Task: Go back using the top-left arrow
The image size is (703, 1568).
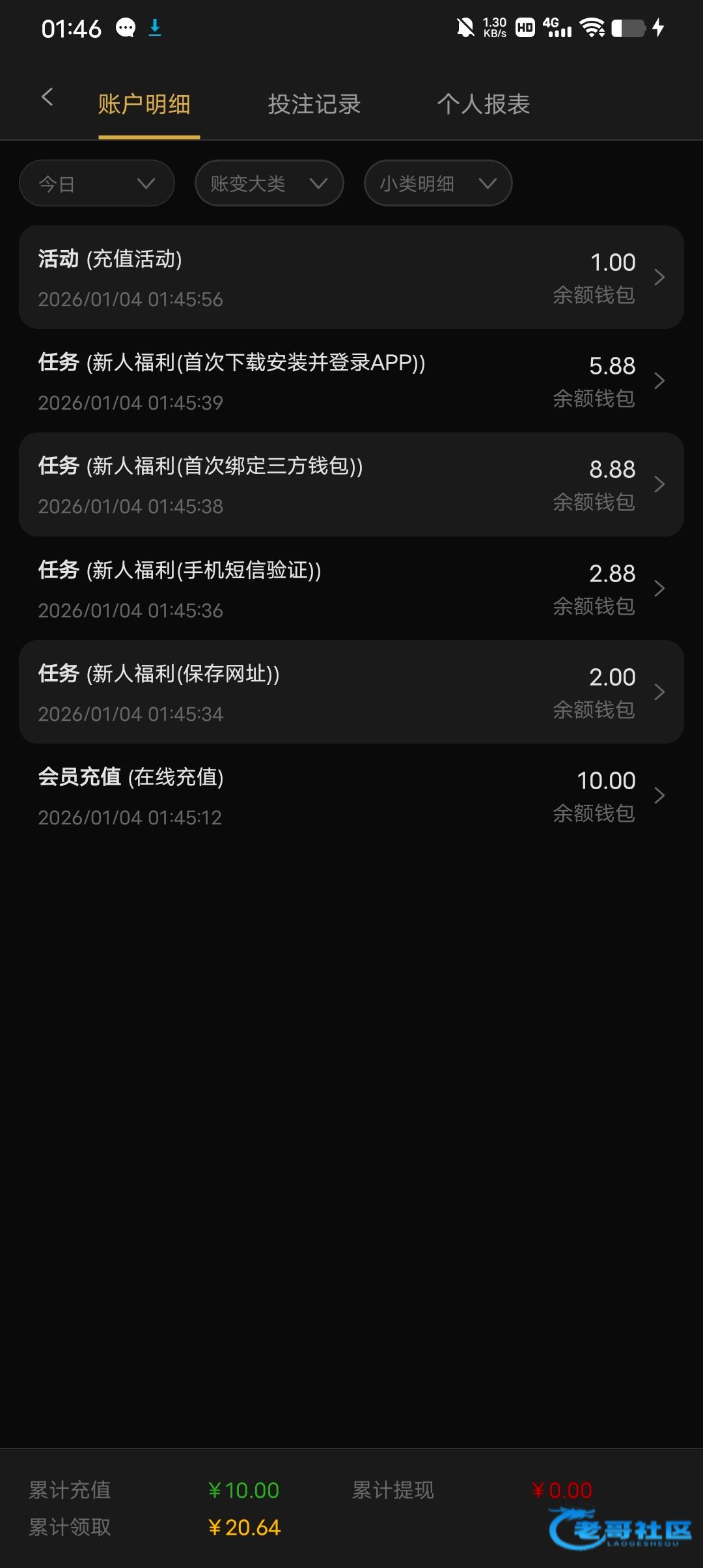Action: 47,98
